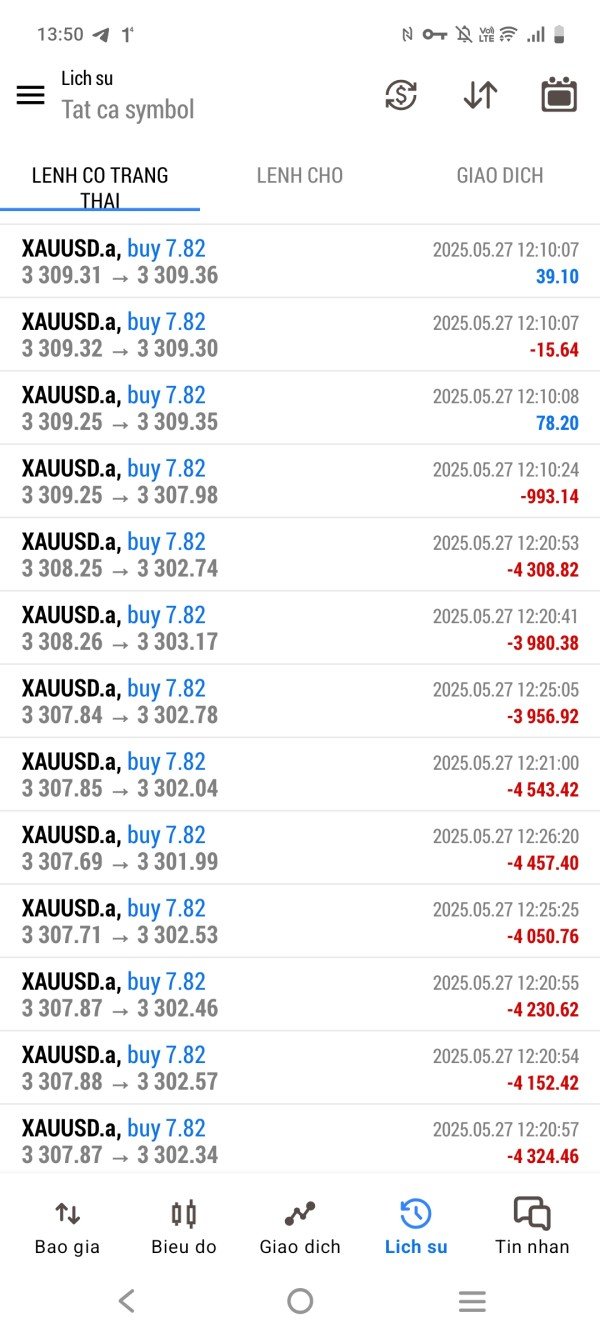
Task: Open the position with profit 39.10
Action: click(x=300, y=262)
